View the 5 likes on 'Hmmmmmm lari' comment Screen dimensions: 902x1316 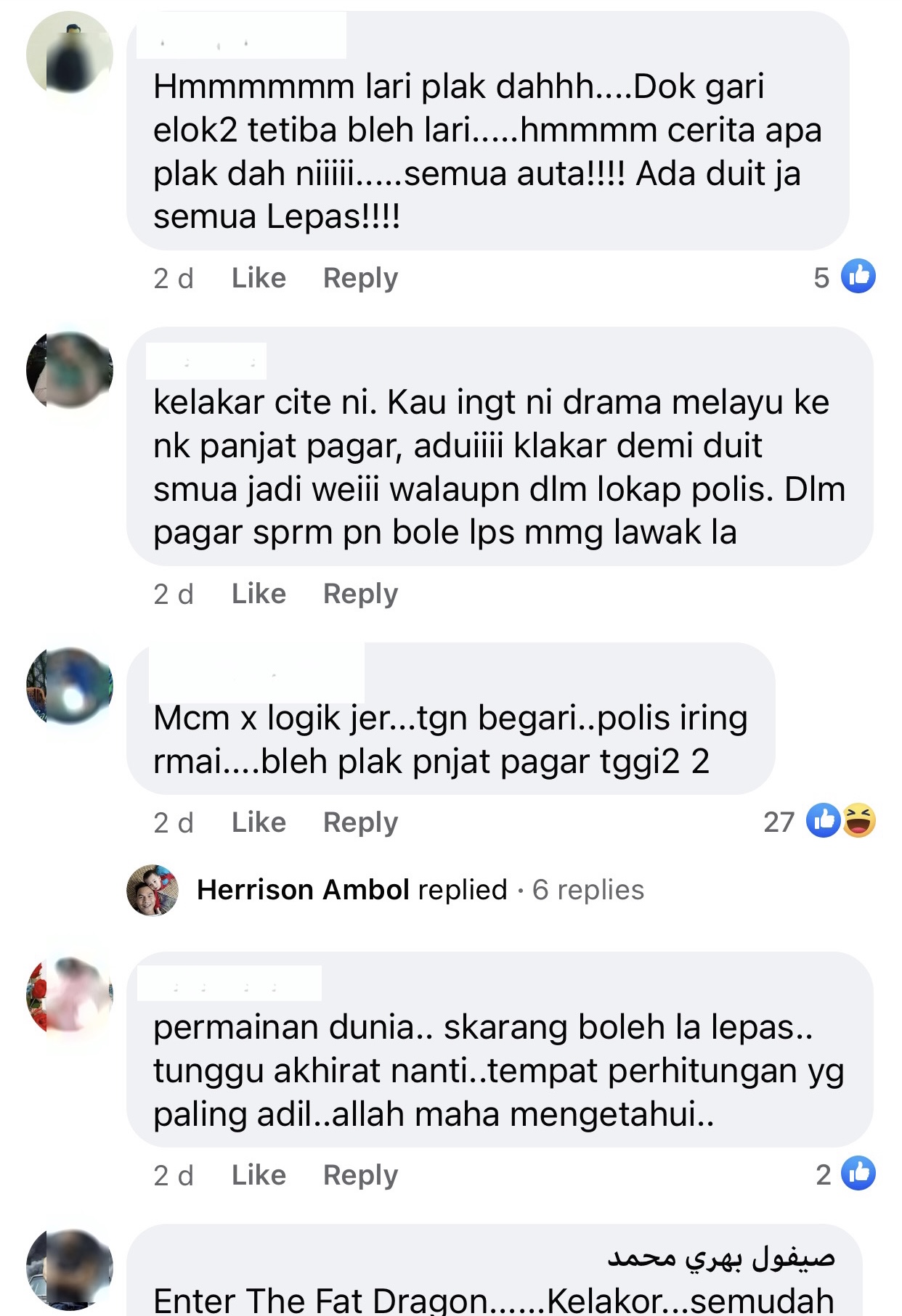(845, 277)
